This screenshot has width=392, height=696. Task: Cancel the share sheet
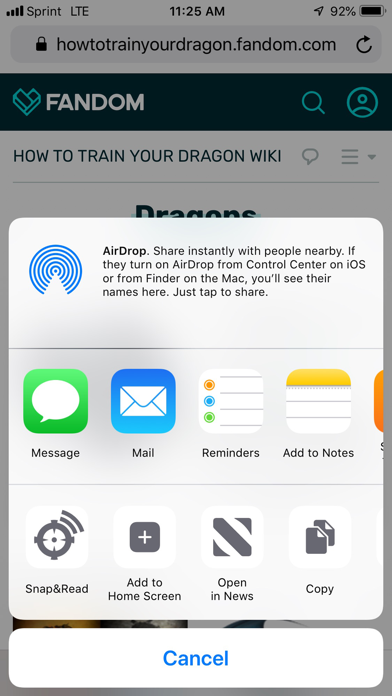(x=196, y=658)
